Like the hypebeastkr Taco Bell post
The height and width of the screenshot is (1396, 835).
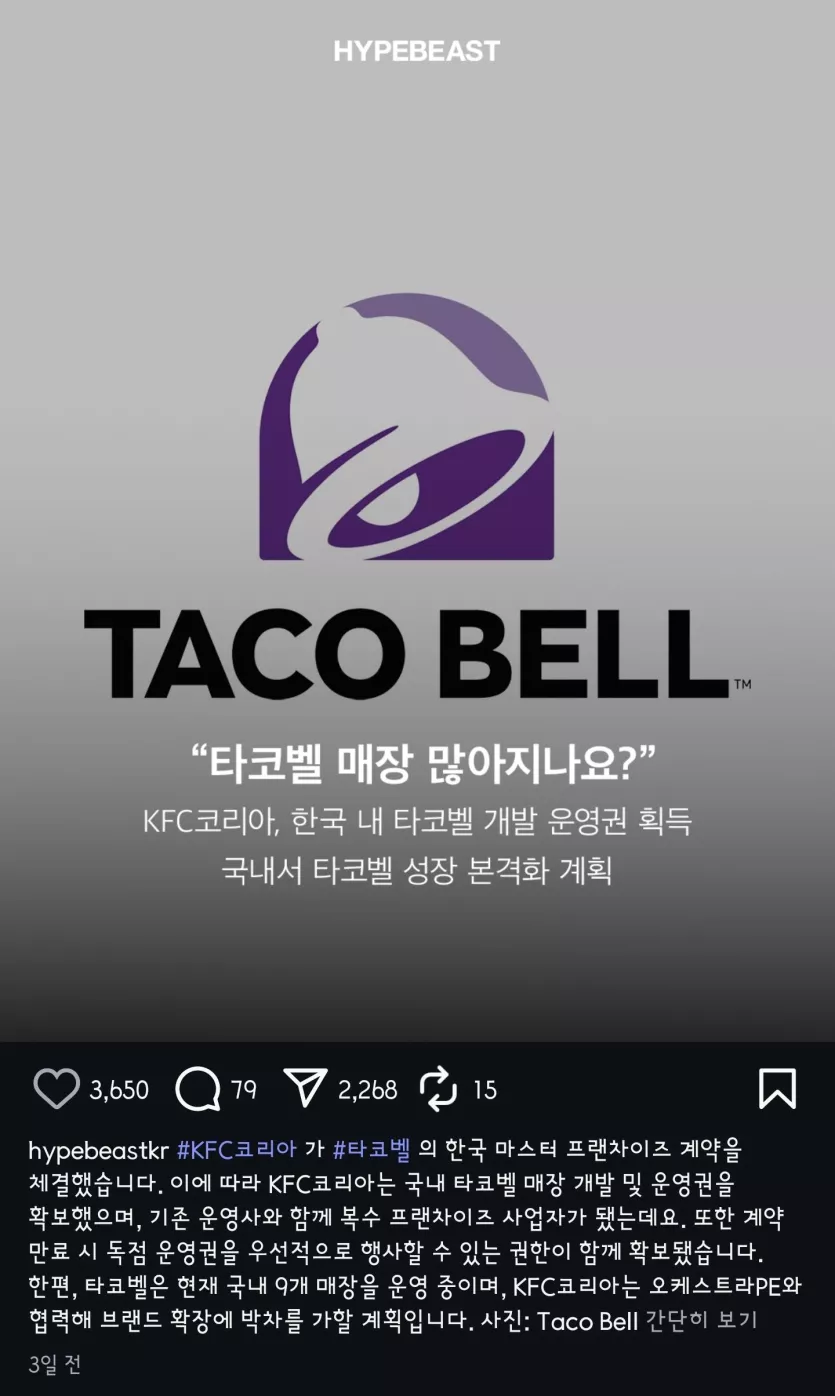(56, 1089)
